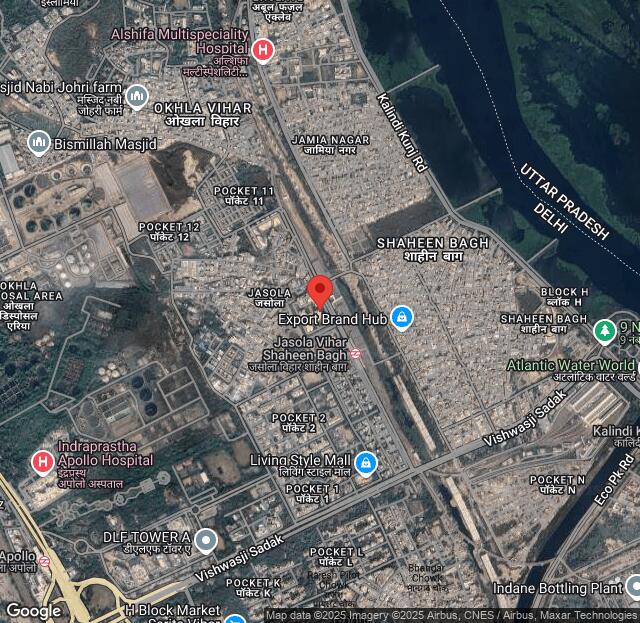Open the Masjid Nabi Johri farm place marker
Image resolution: width=640 pixels, height=623 pixels.
[137, 97]
